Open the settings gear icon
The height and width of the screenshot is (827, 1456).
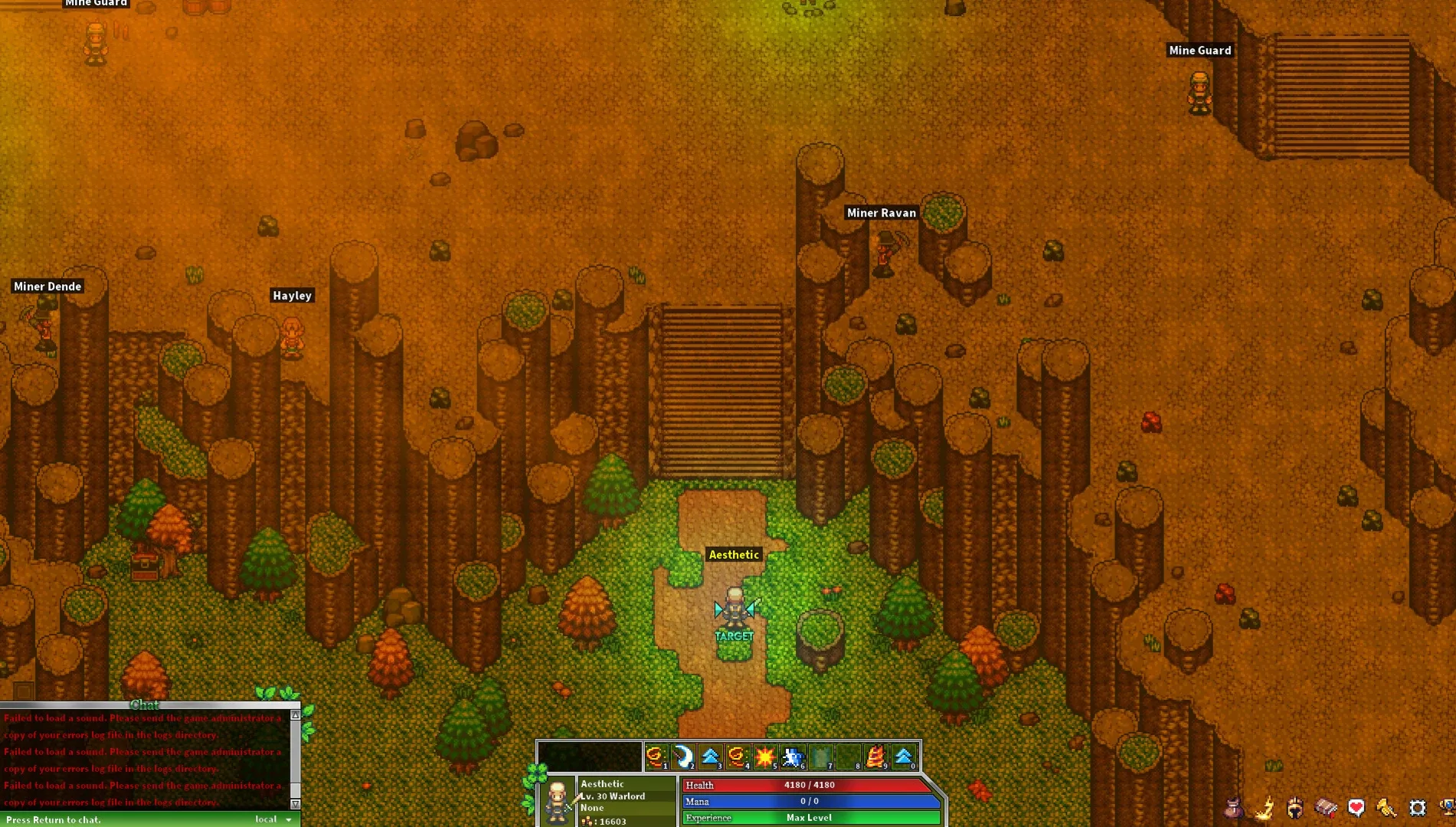(x=1418, y=808)
